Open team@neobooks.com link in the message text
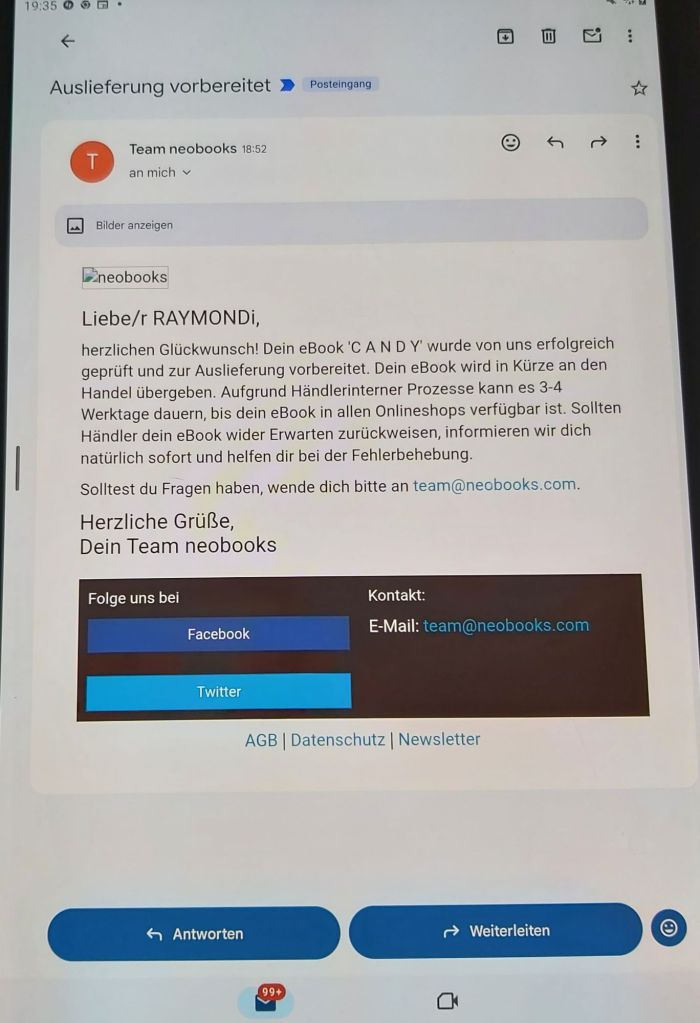This screenshot has height=1023, width=700. pyautogui.click(x=494, y=485)
